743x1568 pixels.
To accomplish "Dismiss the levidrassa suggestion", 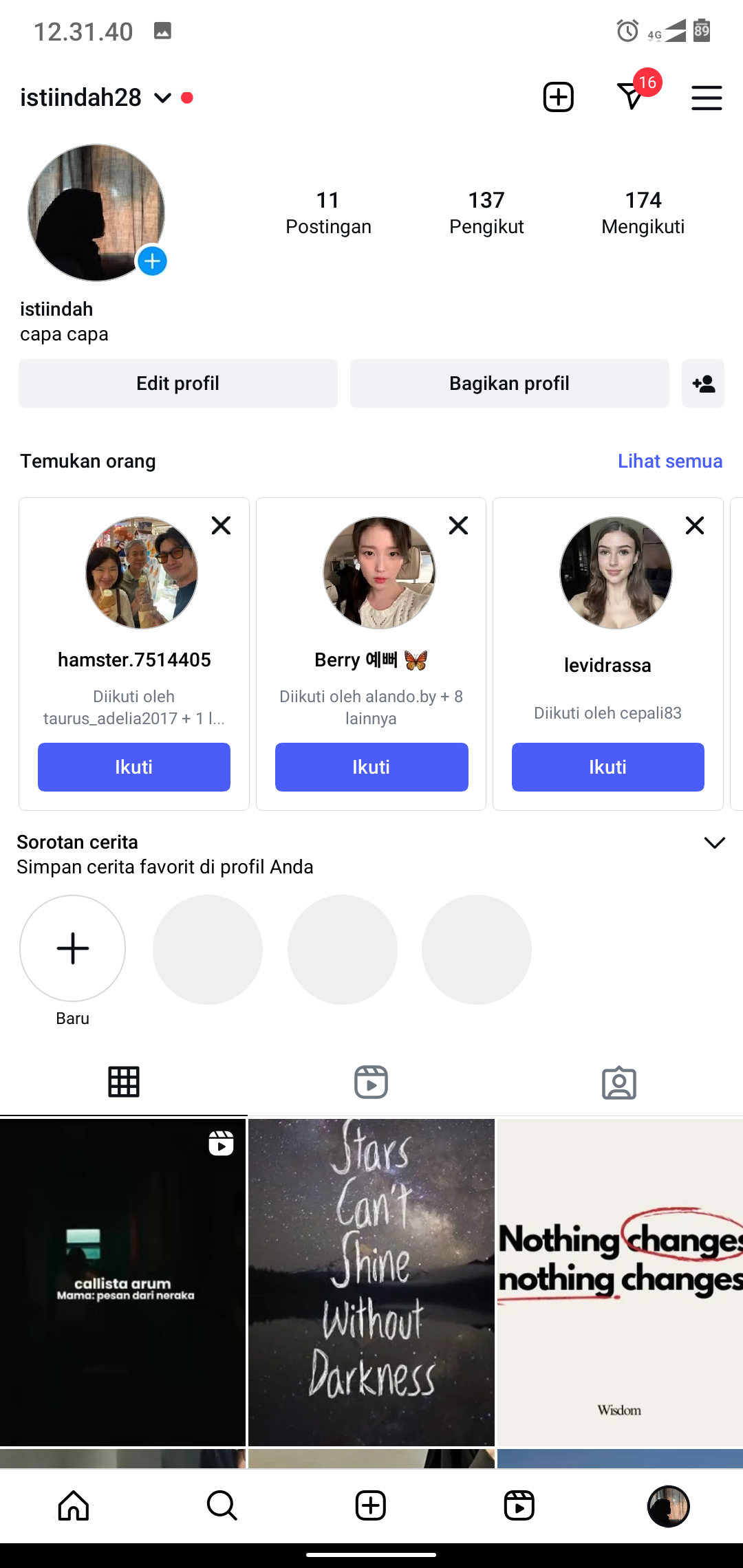I will coord(695,525).
